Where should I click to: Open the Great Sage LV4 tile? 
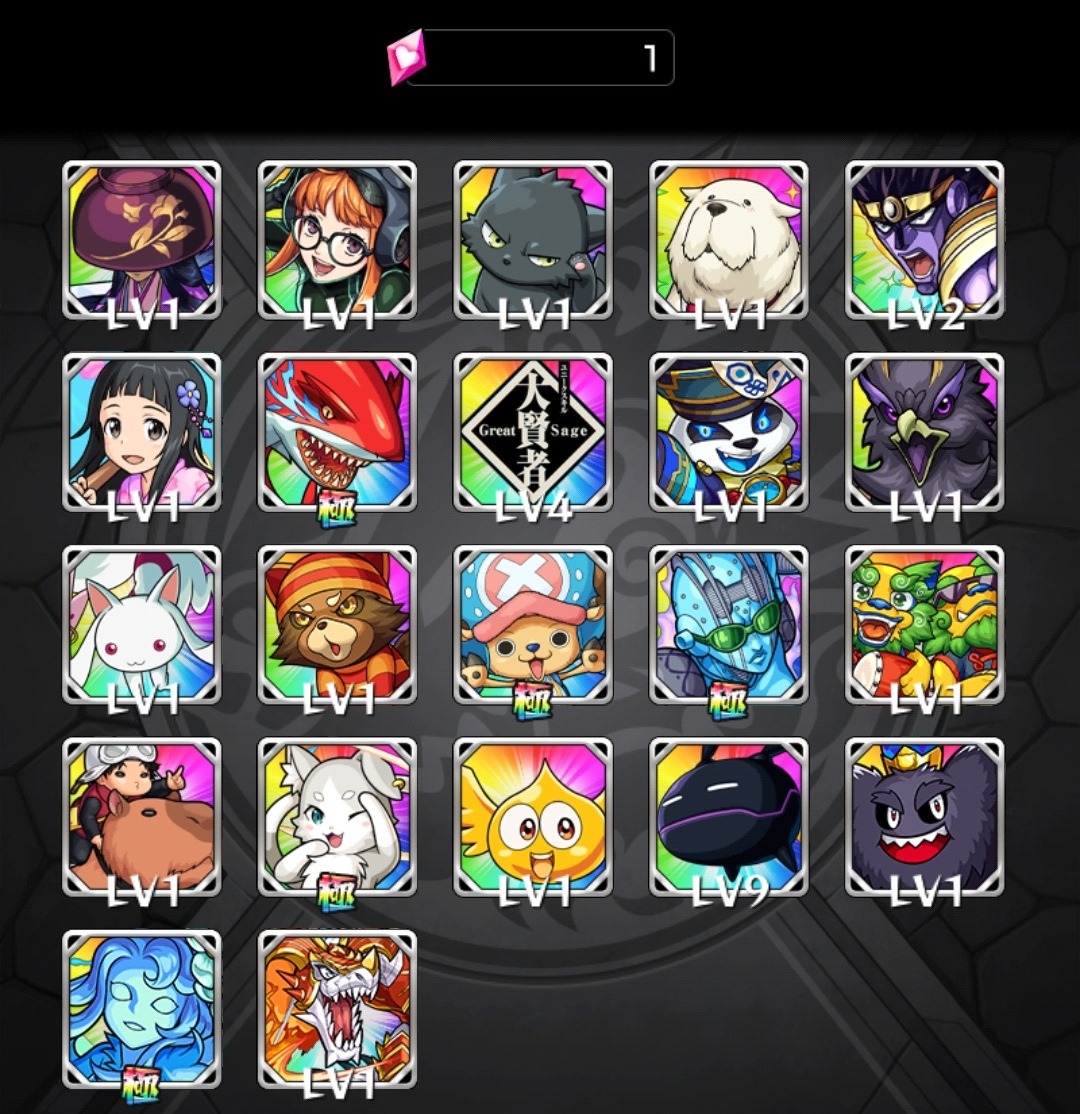tap(533, 432)
